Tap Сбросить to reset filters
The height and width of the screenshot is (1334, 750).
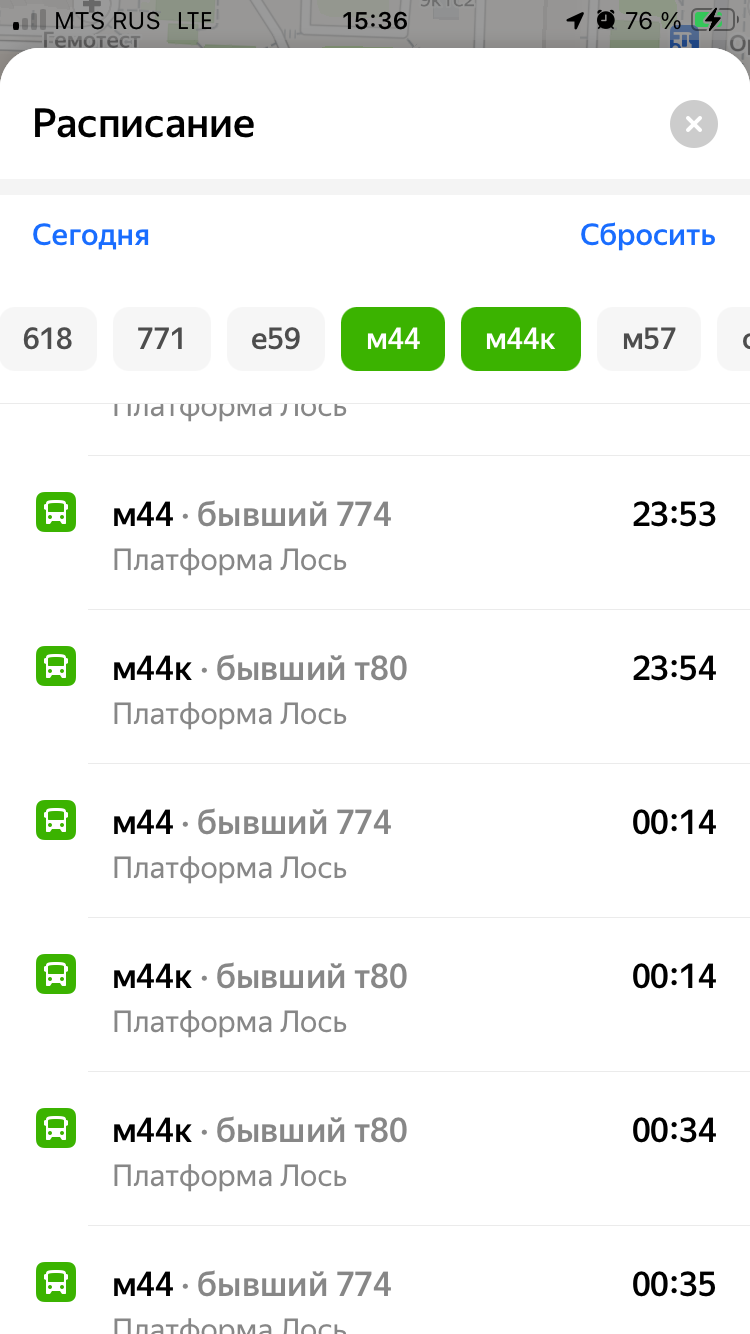[x=648, y=235]
